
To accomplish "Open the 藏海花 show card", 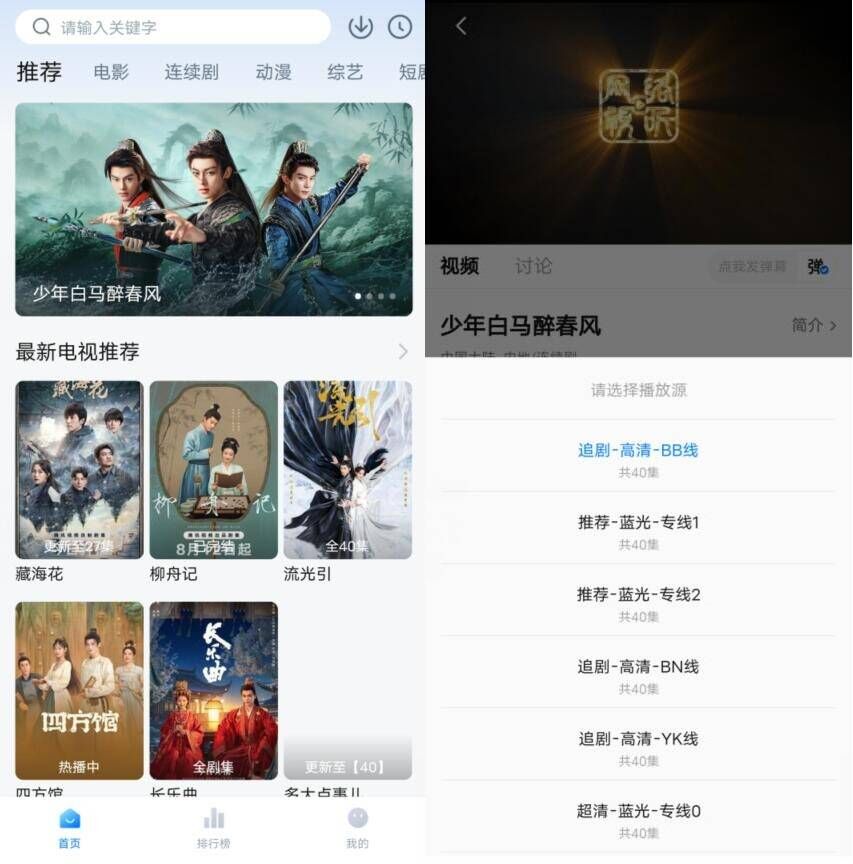I will 79,470.
